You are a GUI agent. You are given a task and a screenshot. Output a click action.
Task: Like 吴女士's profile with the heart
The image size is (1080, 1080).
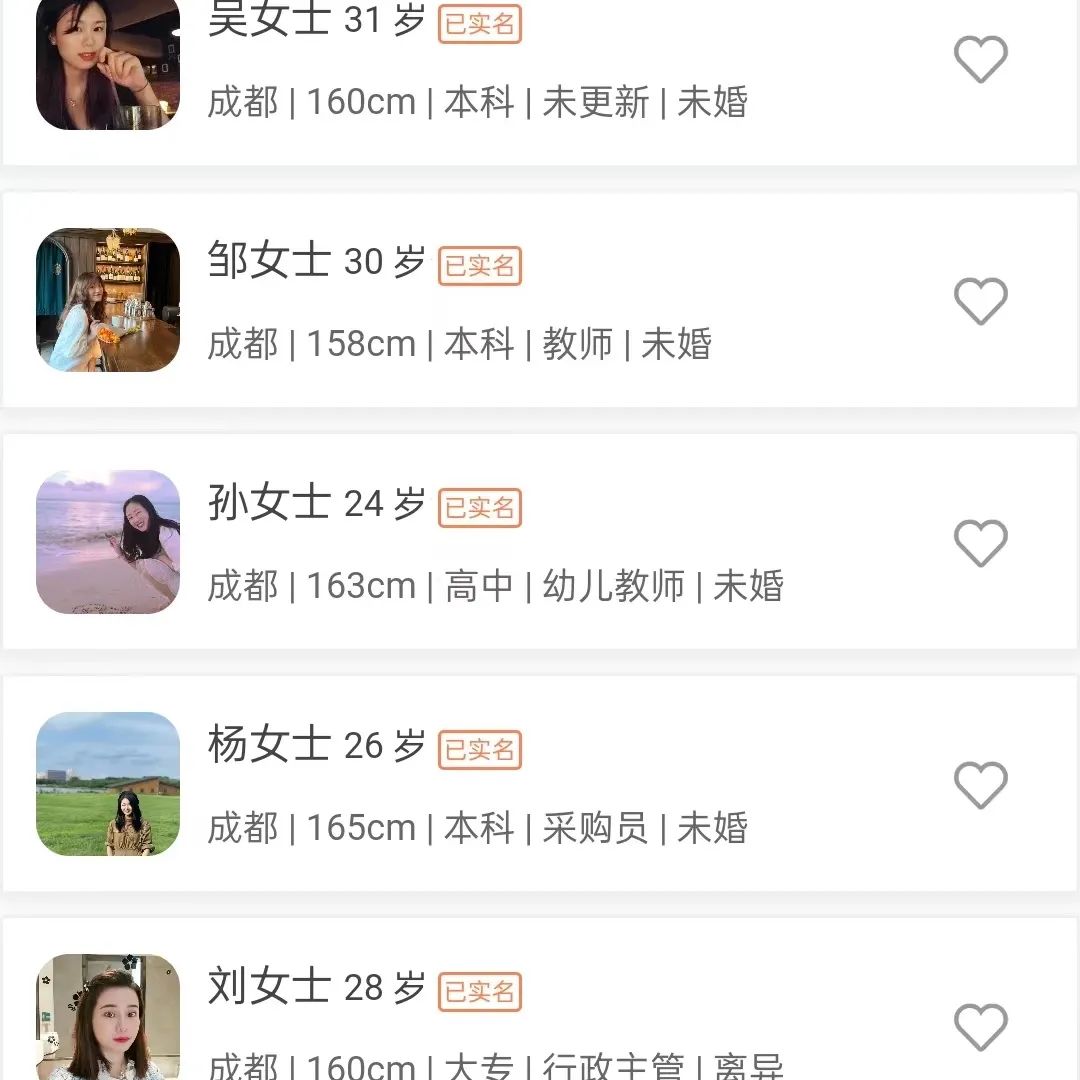[980, 60]
